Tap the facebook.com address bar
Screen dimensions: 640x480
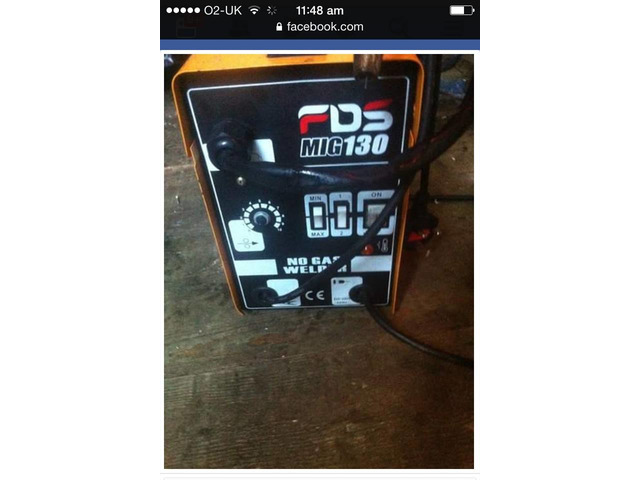[x=319, y=27]
